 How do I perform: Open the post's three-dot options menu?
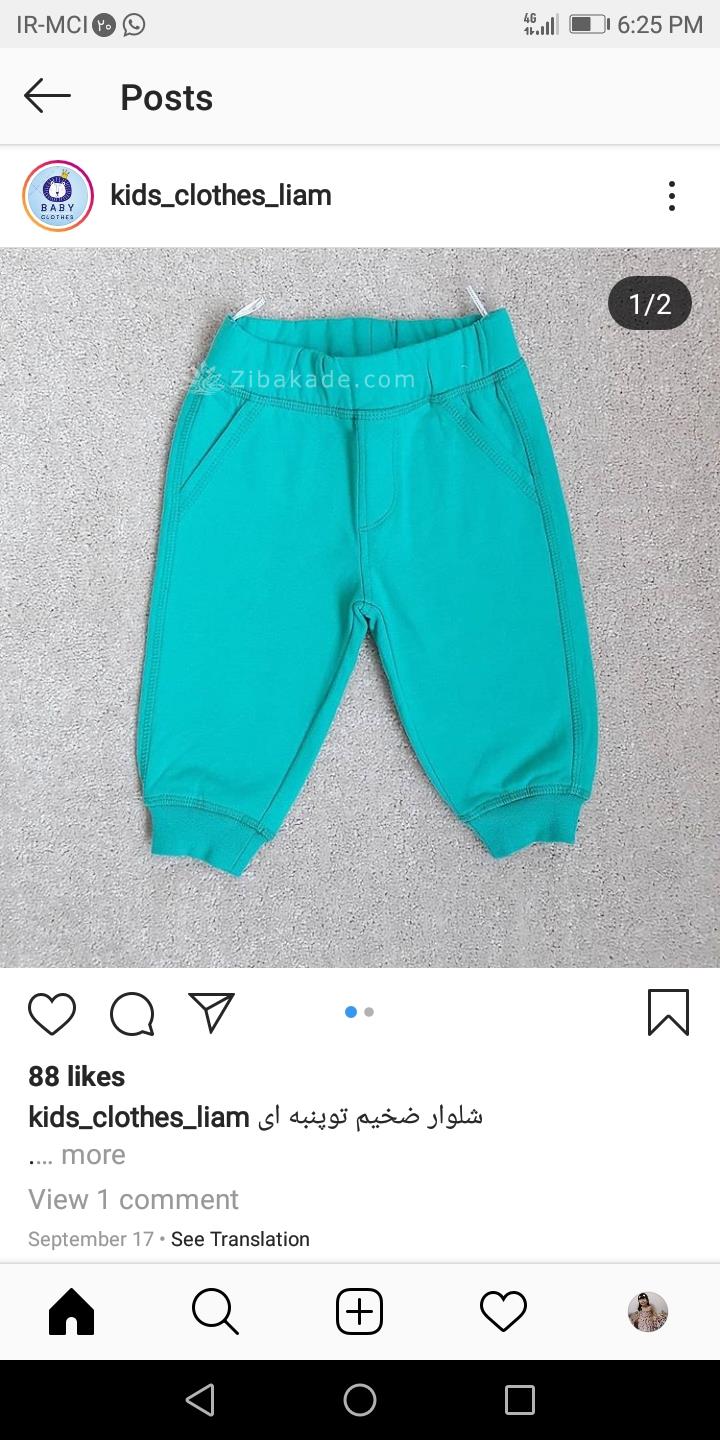[x=671, y=196]
